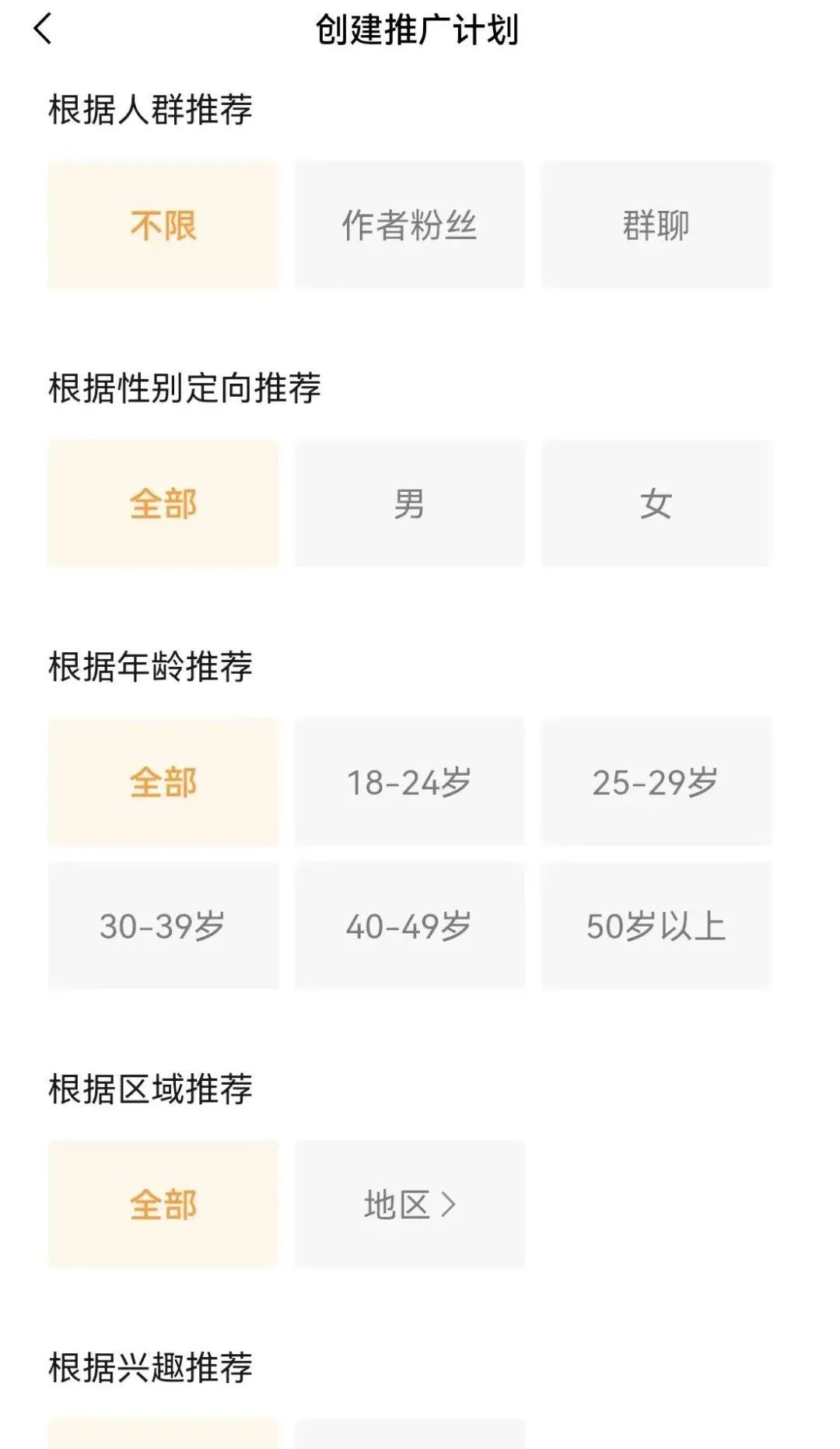Viewport: 840px width, 1449px height.
Task: Select 全部 under 根据年龄推荐
Action: click(x=163, y=783)
